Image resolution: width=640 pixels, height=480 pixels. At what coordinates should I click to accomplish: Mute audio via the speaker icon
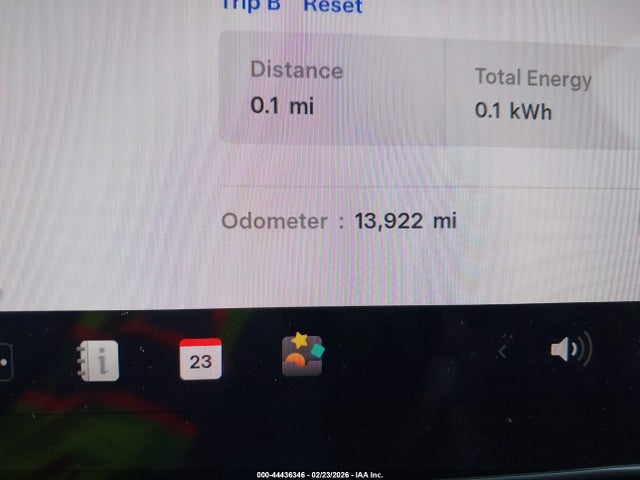click(569, 350)
